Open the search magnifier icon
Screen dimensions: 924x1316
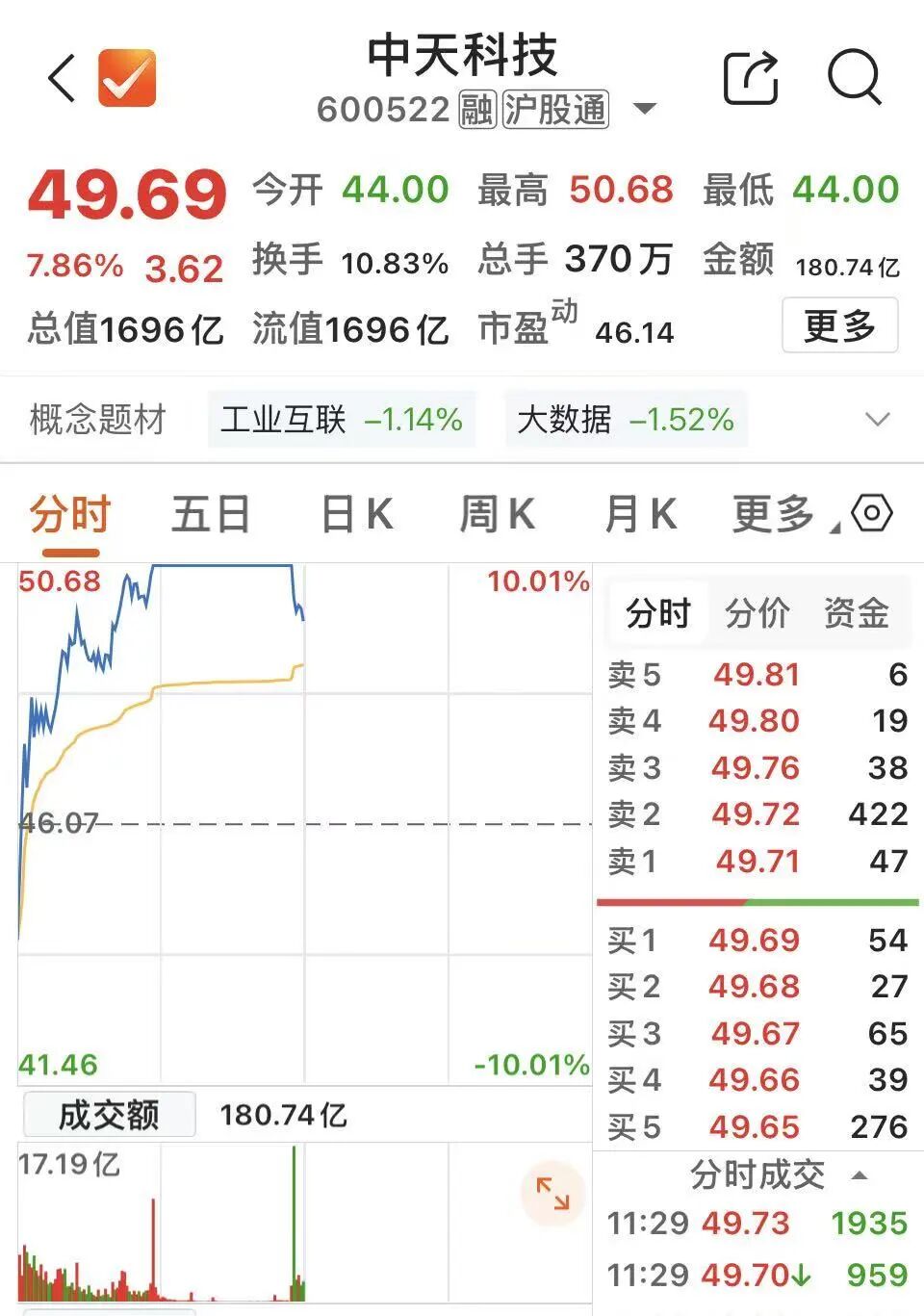[x=855, y=77]
